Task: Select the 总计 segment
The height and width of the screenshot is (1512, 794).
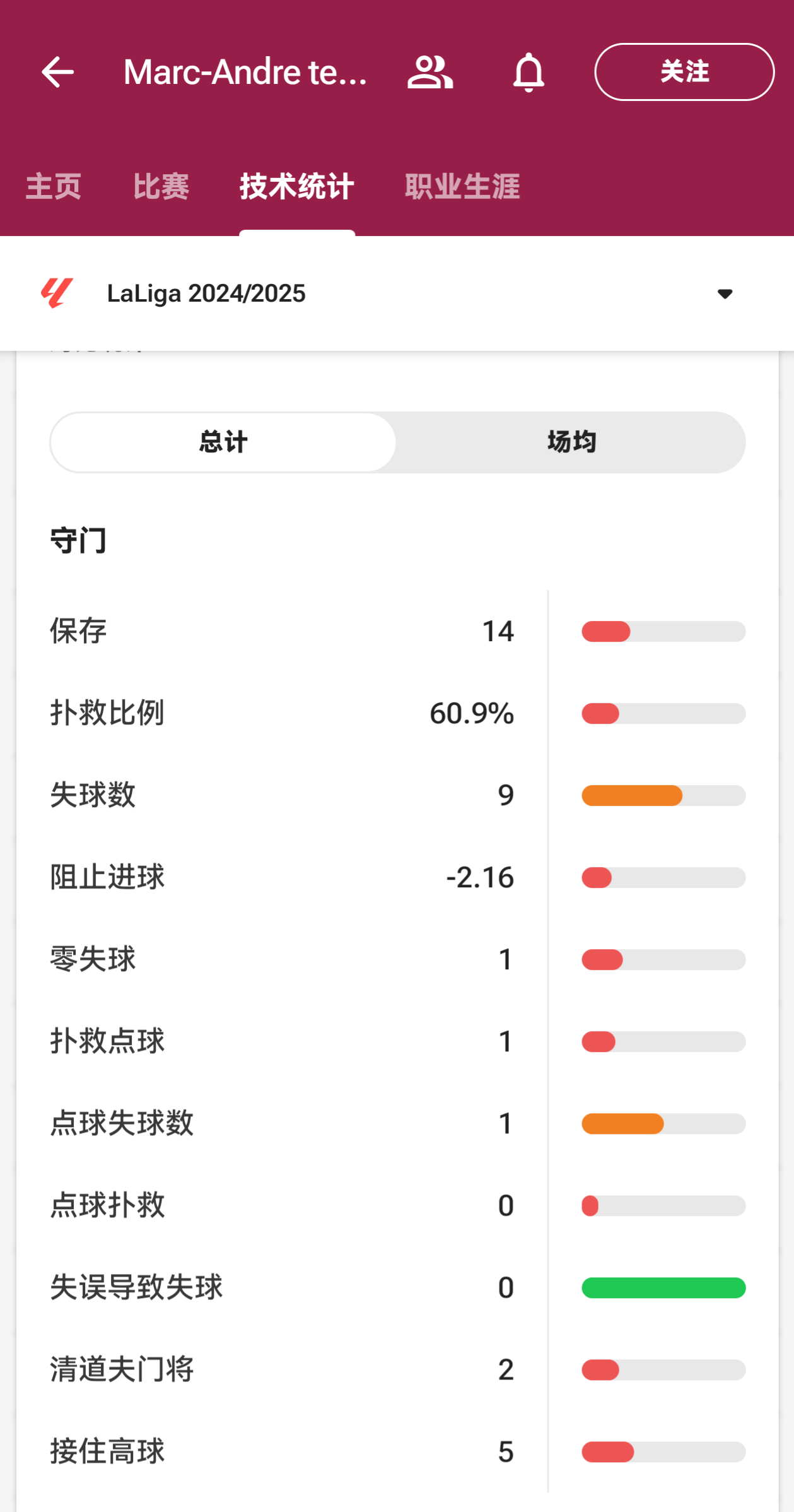Action: coord(223,442)
